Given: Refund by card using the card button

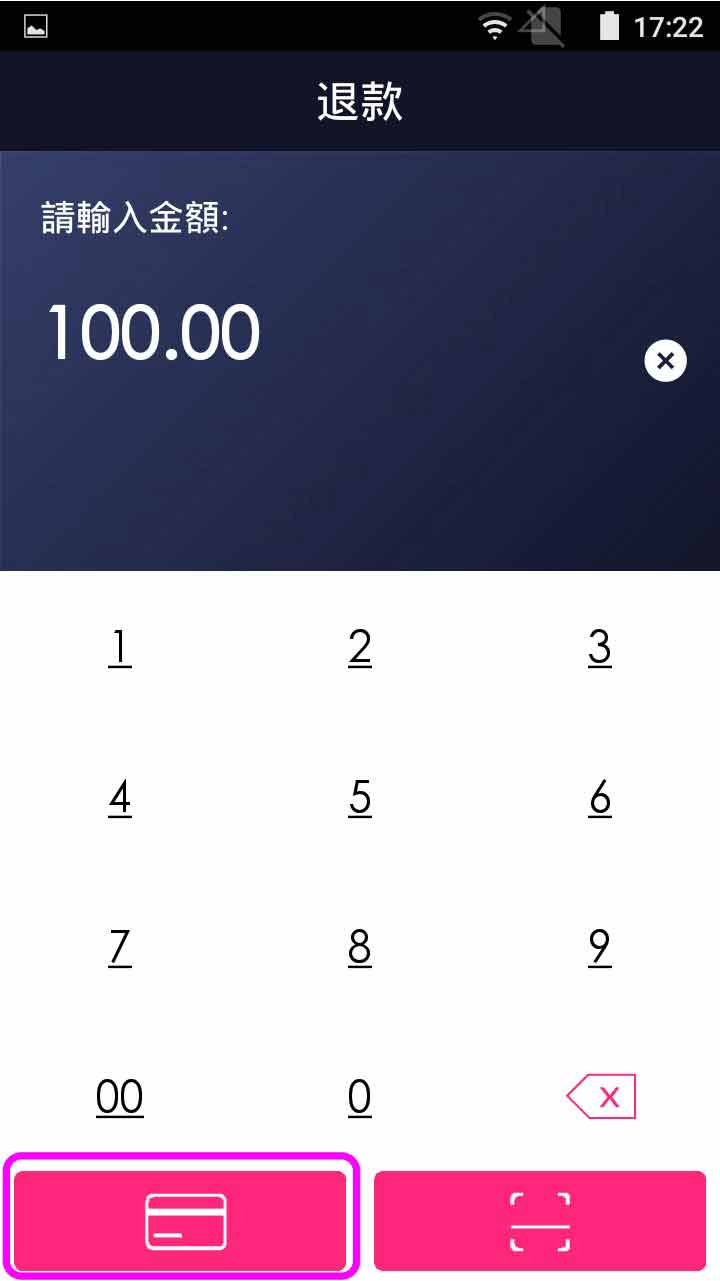Looking at the screenshot, I should coord(181,1220).
